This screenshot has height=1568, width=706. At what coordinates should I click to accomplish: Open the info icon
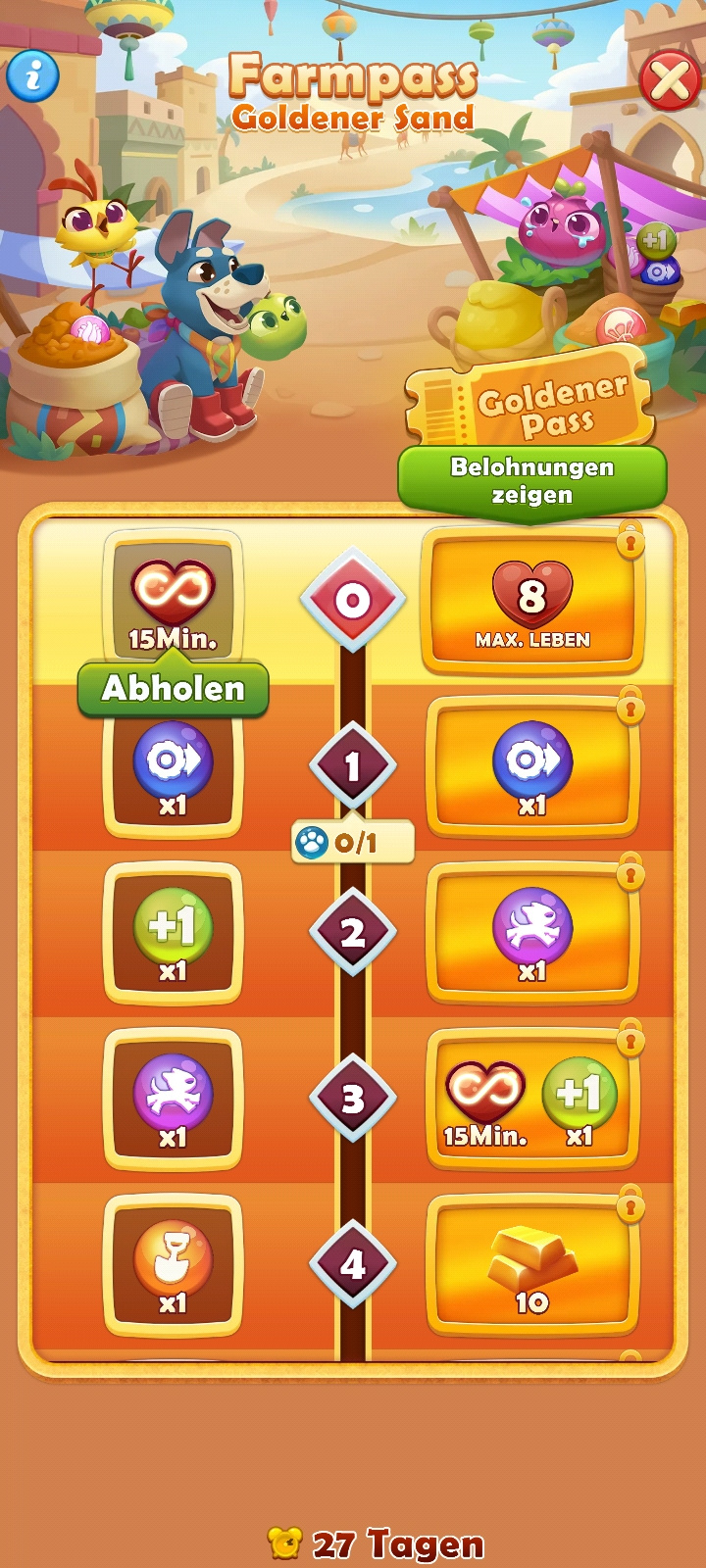click(32, 75)
